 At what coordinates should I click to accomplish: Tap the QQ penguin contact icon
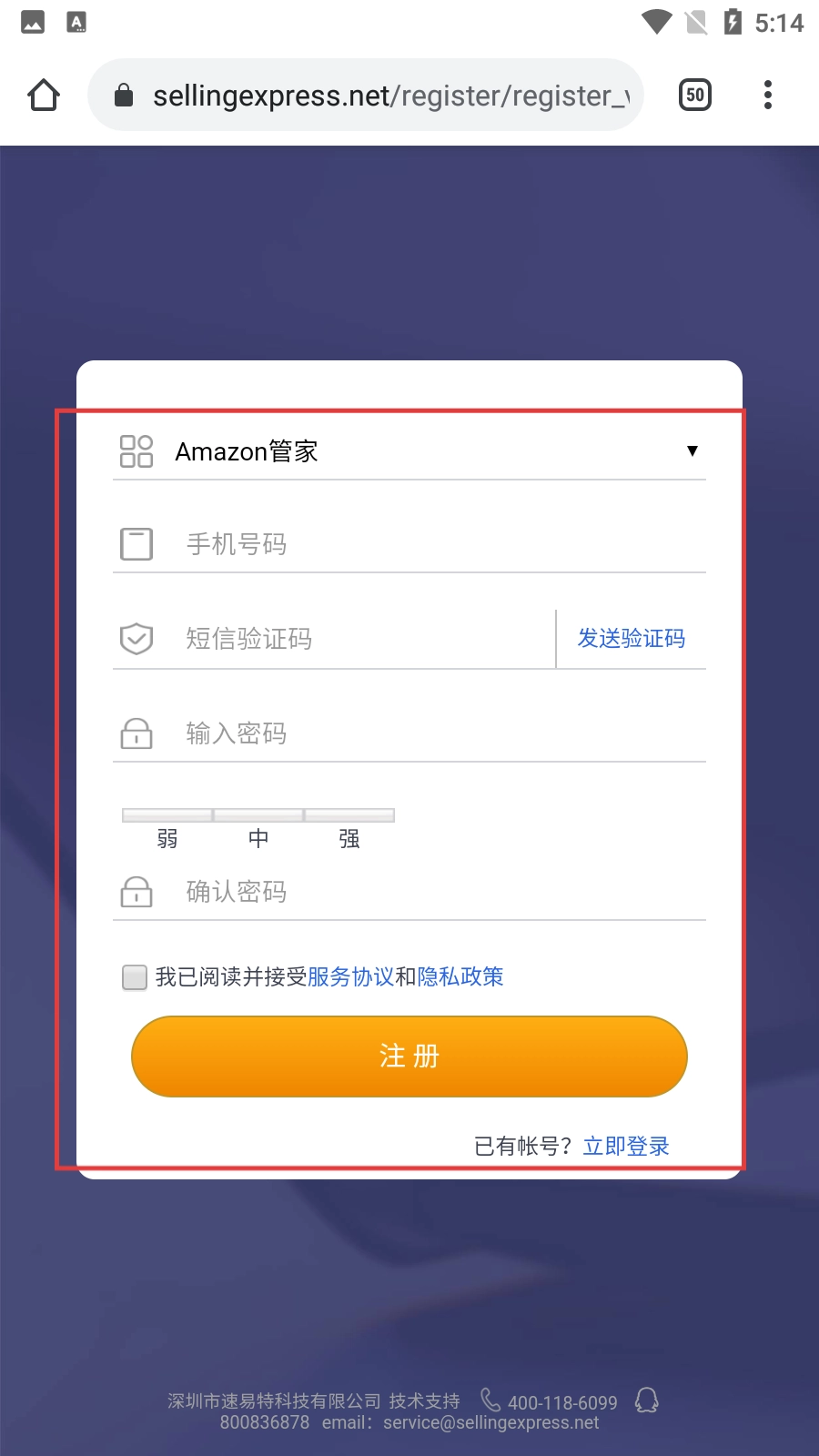tap(647, 1400)
